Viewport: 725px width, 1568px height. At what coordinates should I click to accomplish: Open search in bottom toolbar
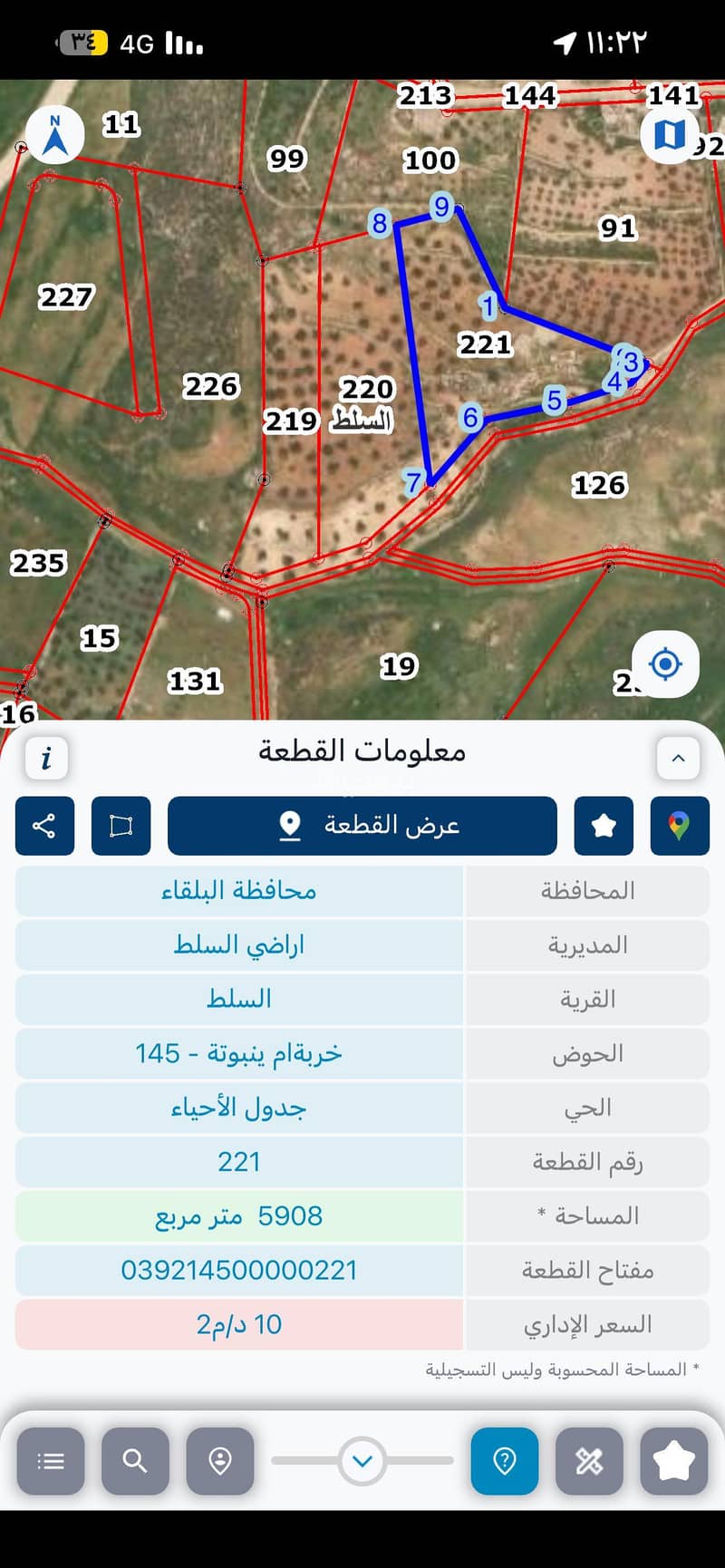click(135, 1461)
